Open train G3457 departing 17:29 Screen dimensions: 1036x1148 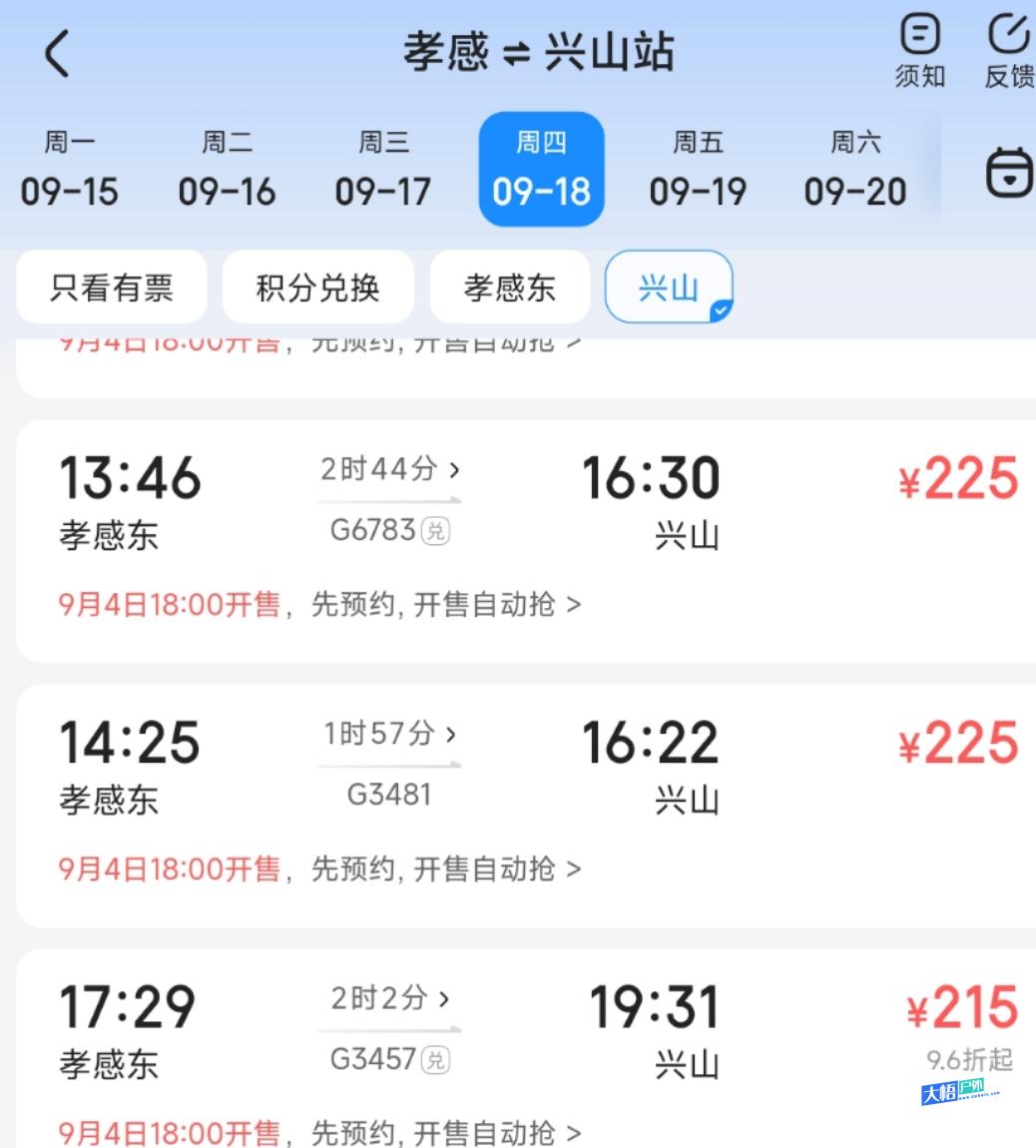526,1048
